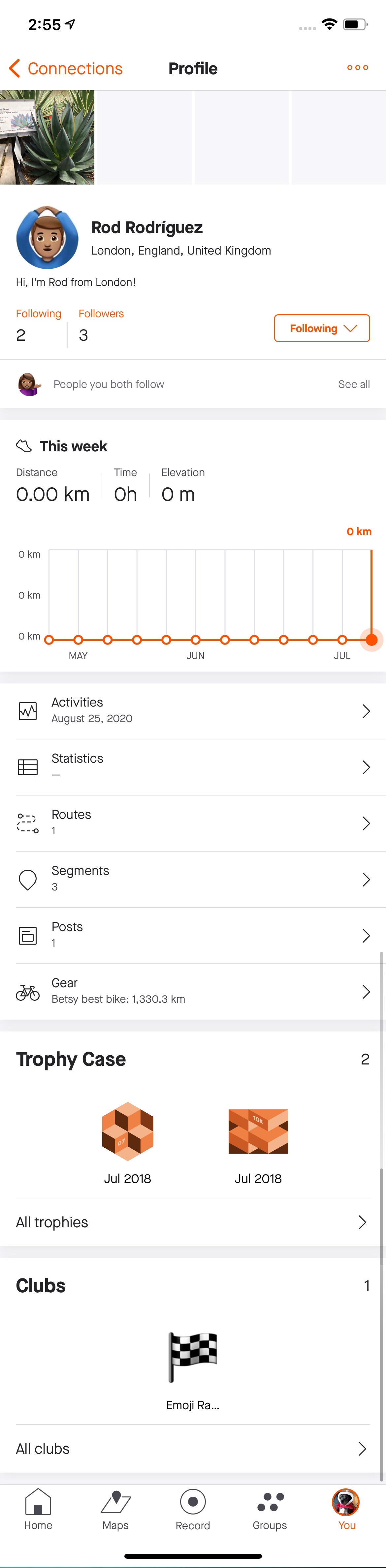View Rod's Followers list
This screenshot has width=386, height=1568.
click(x=101, y=326)
